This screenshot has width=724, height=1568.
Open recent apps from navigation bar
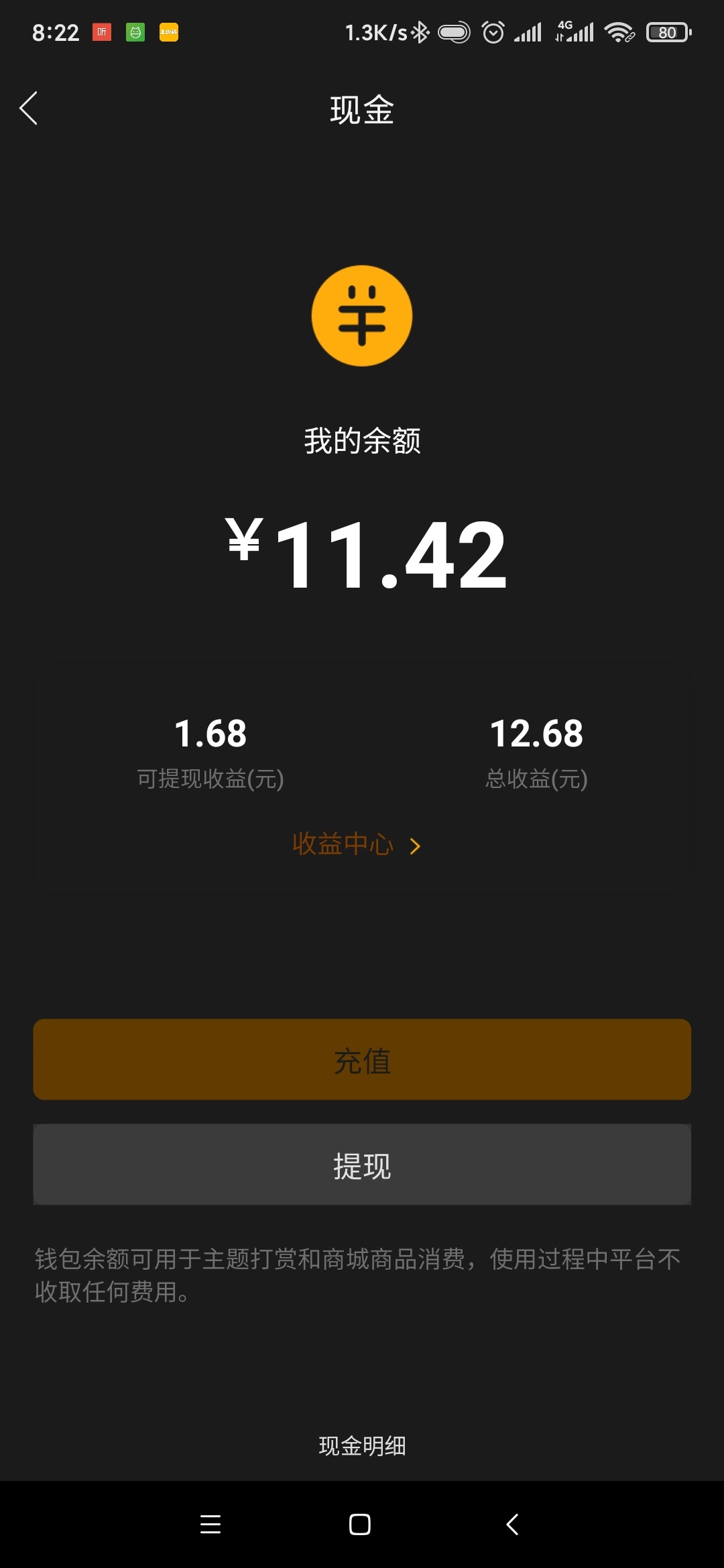point(210,1524)
